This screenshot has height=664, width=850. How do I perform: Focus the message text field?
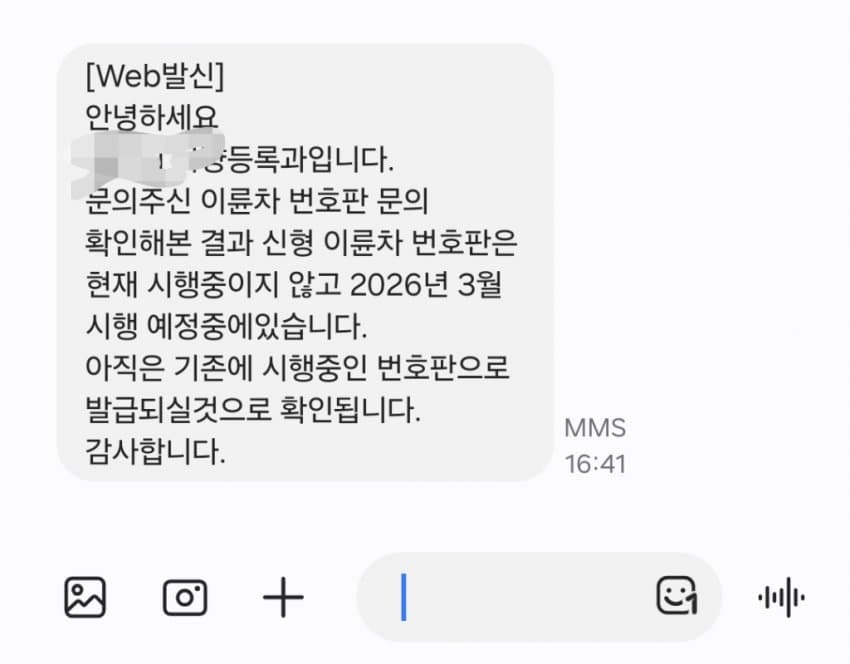520,597
